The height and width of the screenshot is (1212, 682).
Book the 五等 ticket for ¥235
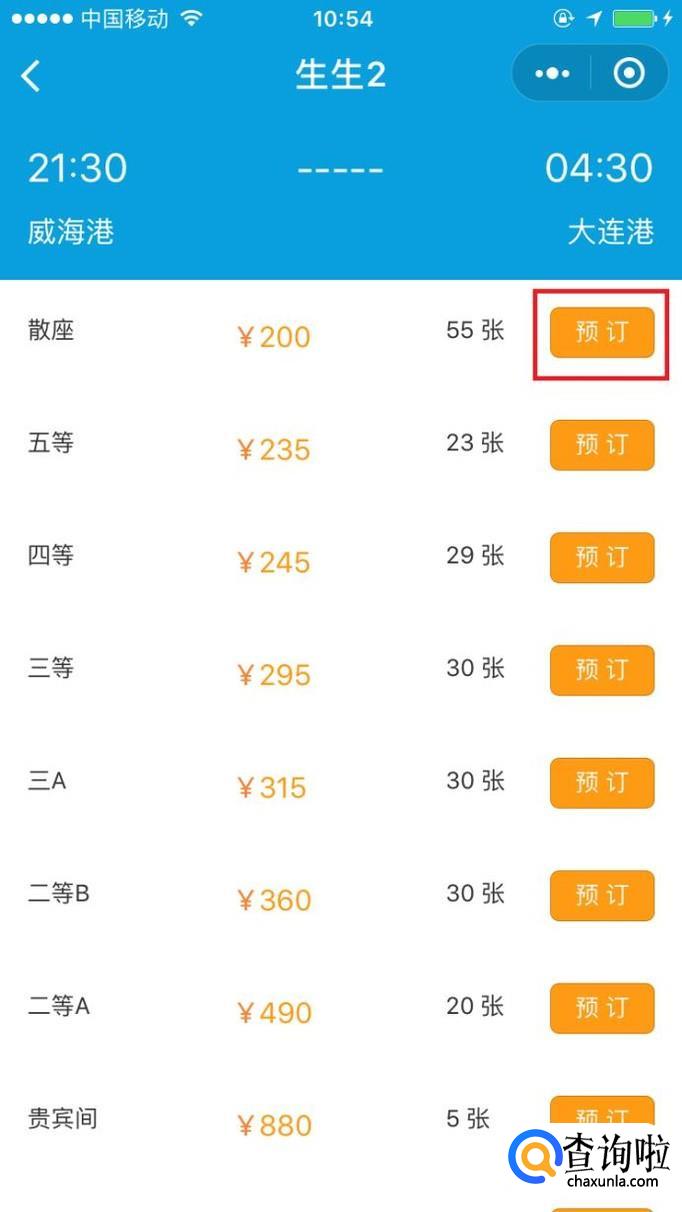pos(602,445)
